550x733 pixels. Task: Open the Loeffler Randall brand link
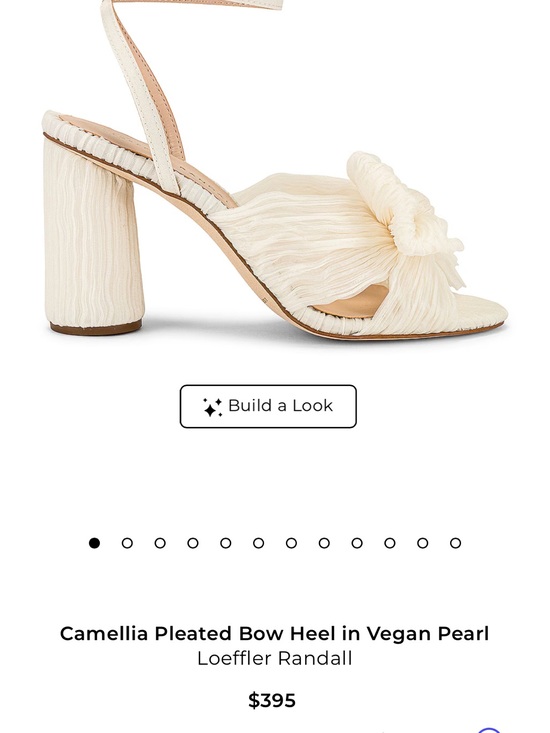274,658
